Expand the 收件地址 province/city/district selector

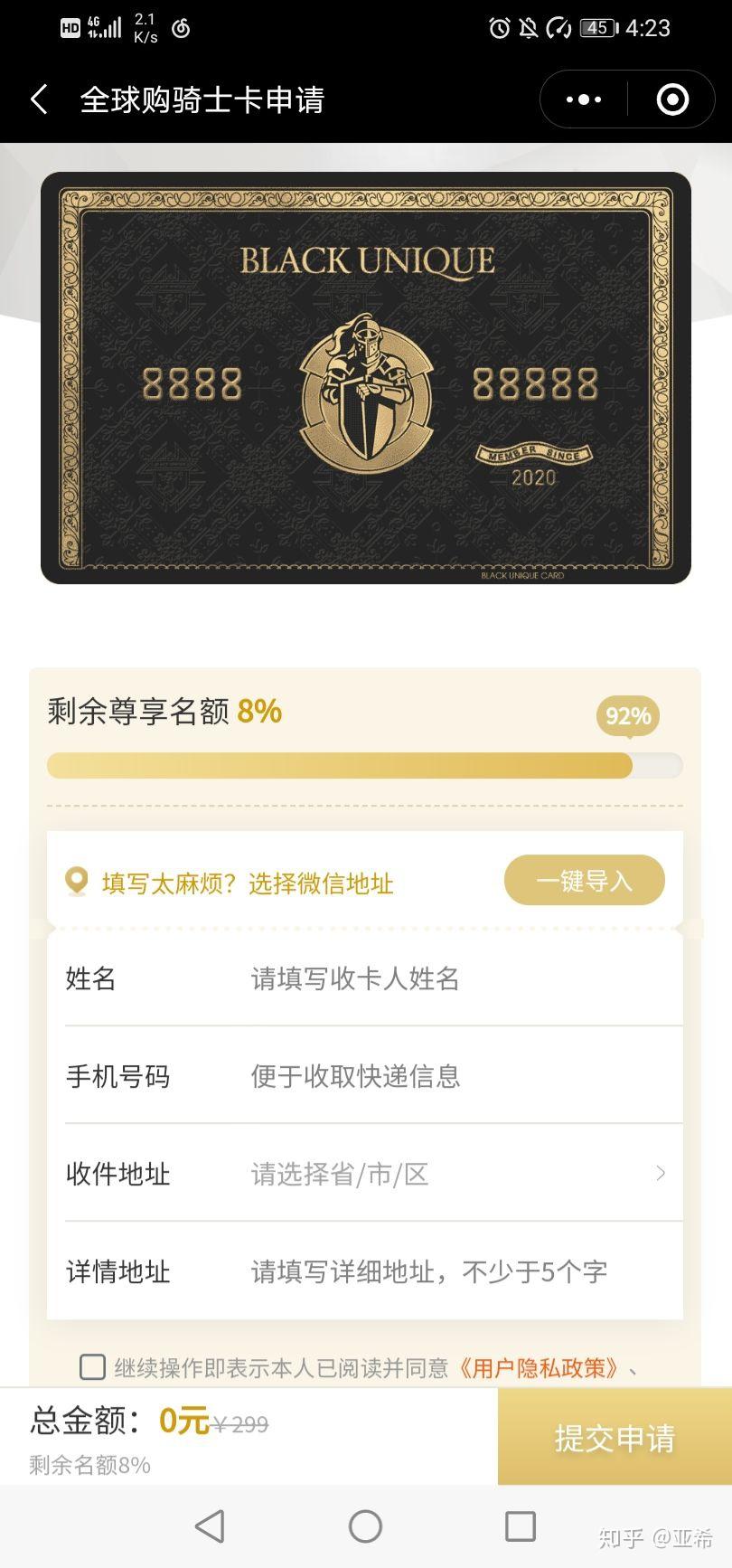coord(361,1174)
